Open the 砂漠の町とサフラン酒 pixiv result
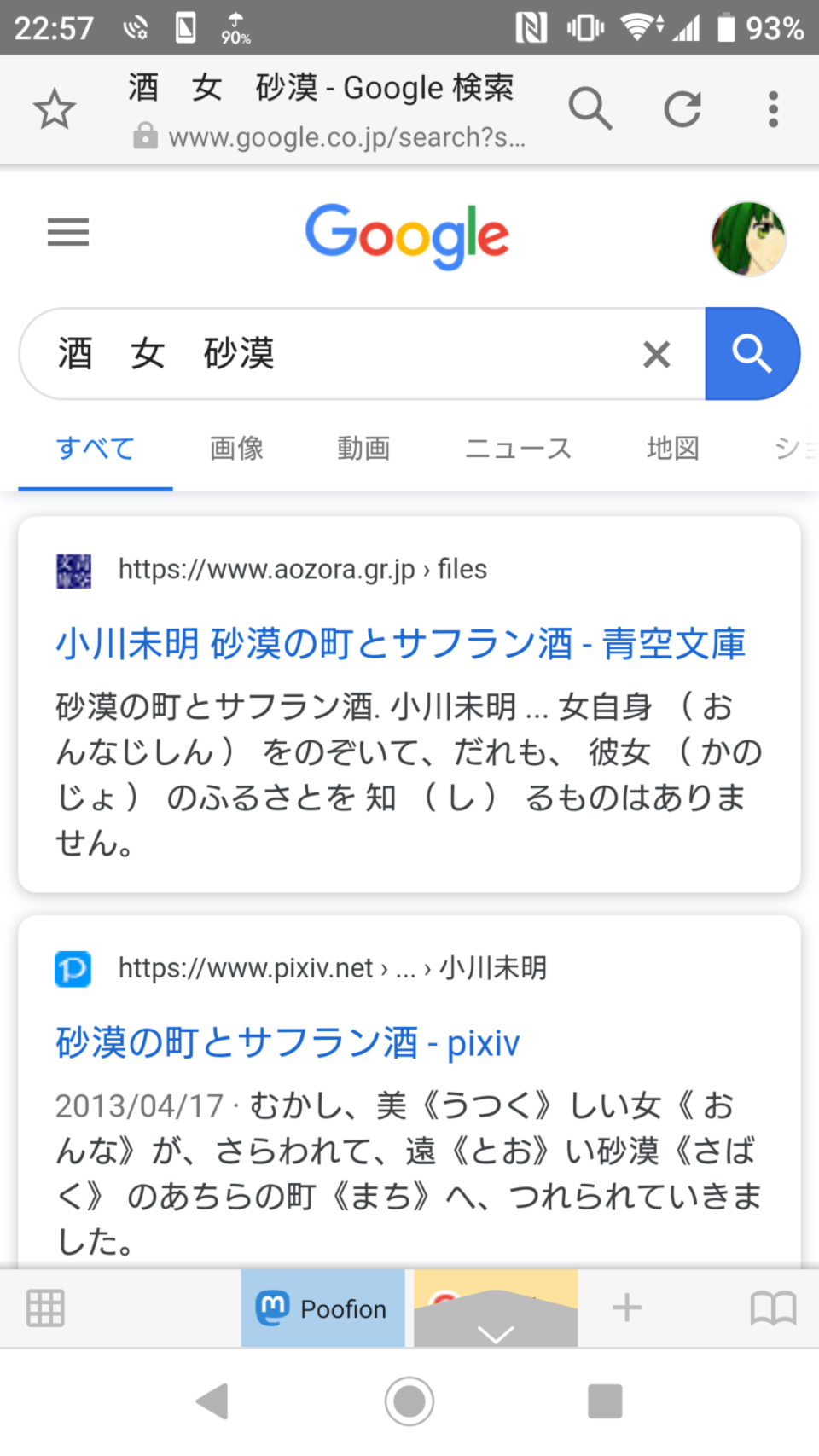 click(x=288, y=1043)
